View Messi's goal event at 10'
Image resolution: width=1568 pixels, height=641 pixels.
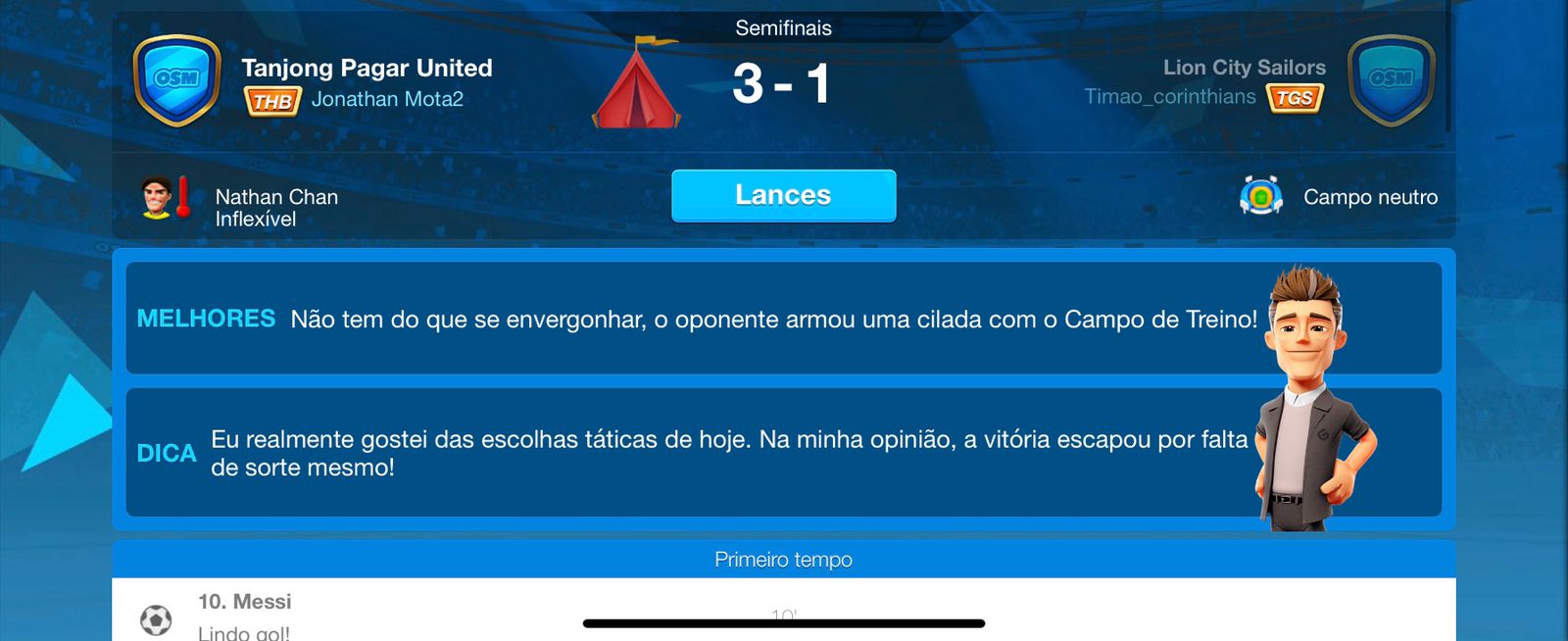[x=245, y=614]
